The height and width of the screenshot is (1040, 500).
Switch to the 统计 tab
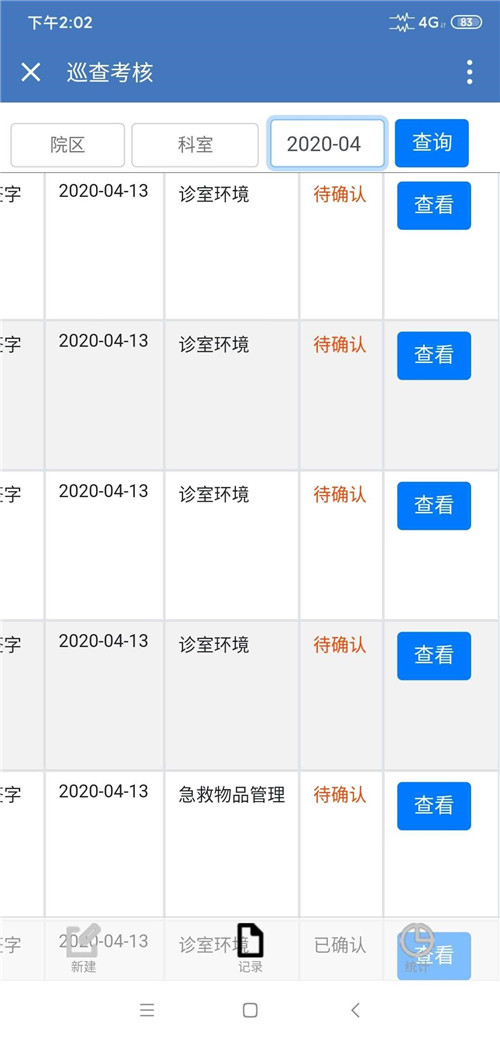(416, 948)
